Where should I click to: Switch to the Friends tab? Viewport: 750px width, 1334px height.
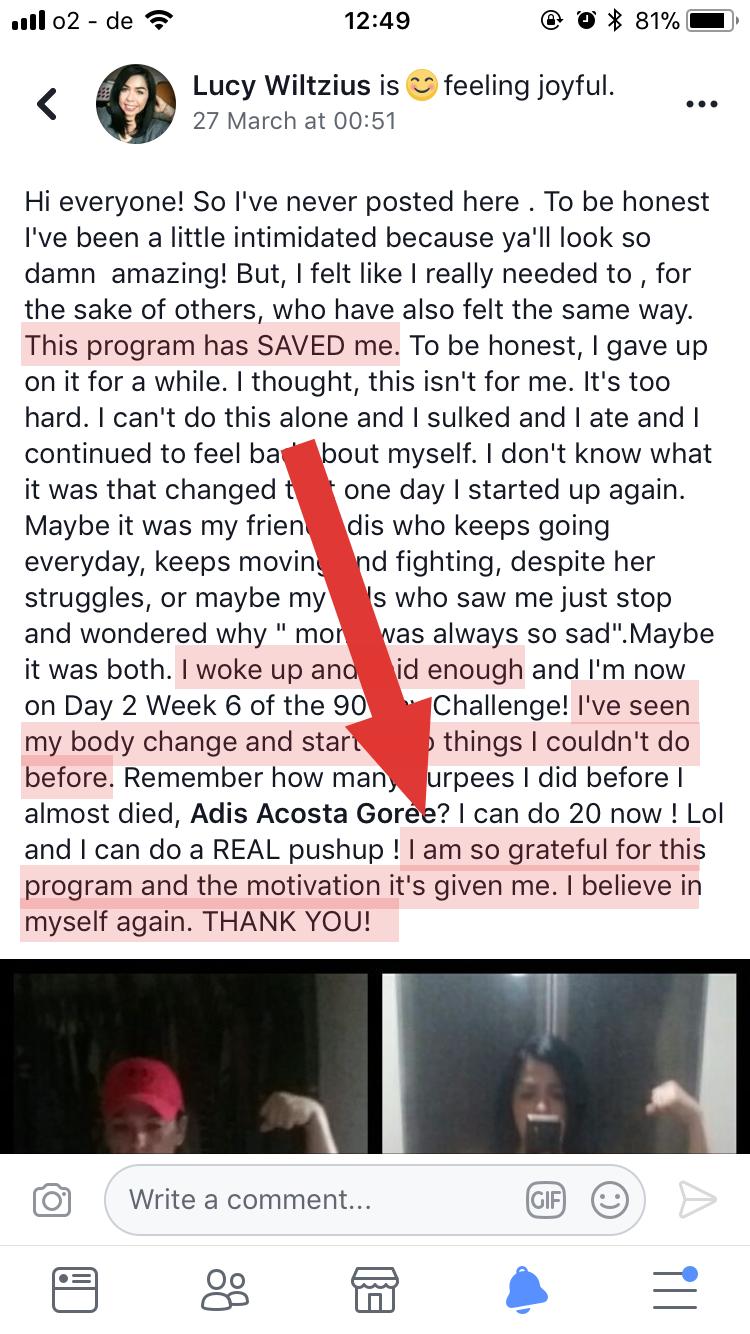coord(224,1289)
